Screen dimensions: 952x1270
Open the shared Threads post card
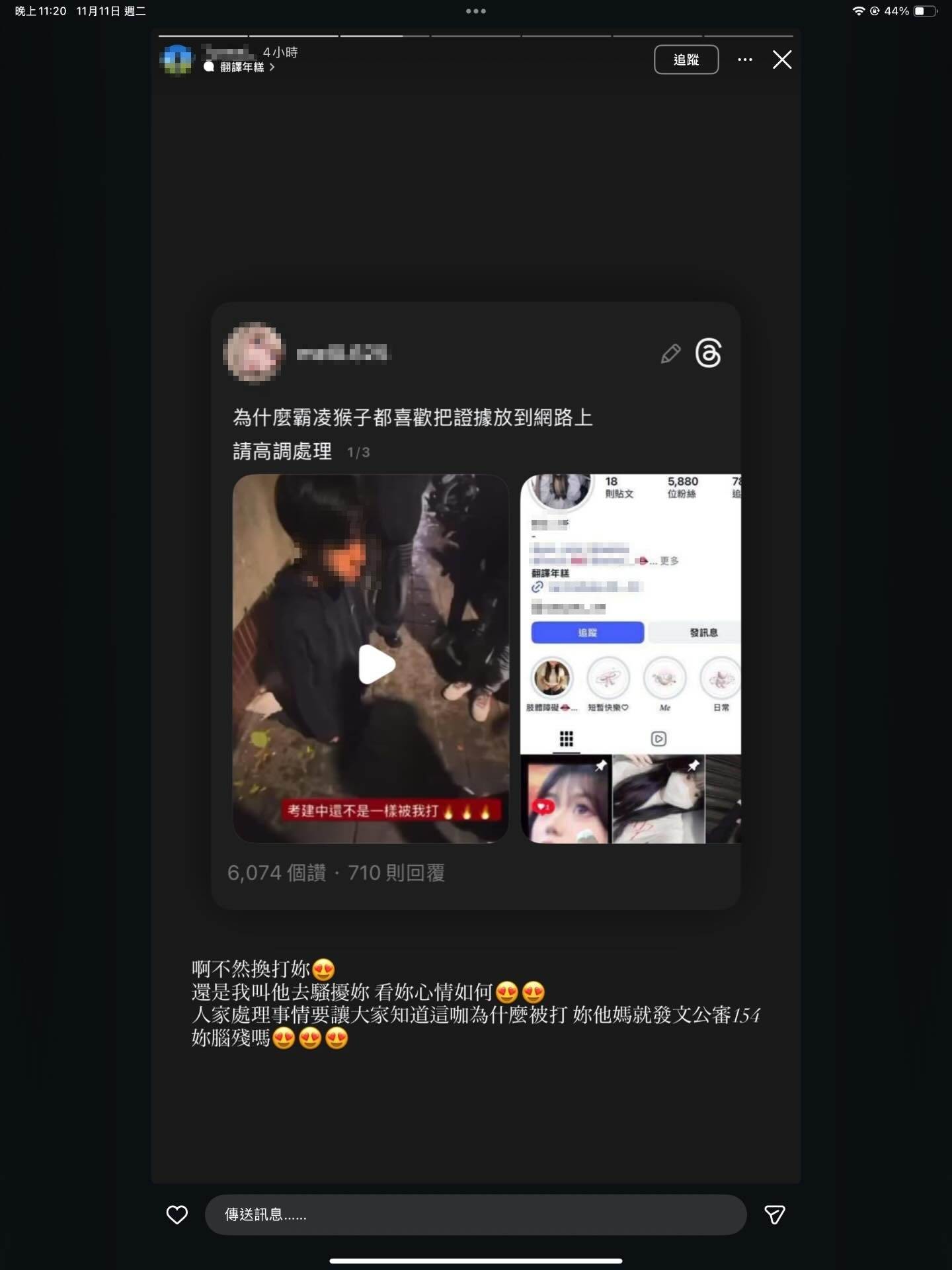475,605
